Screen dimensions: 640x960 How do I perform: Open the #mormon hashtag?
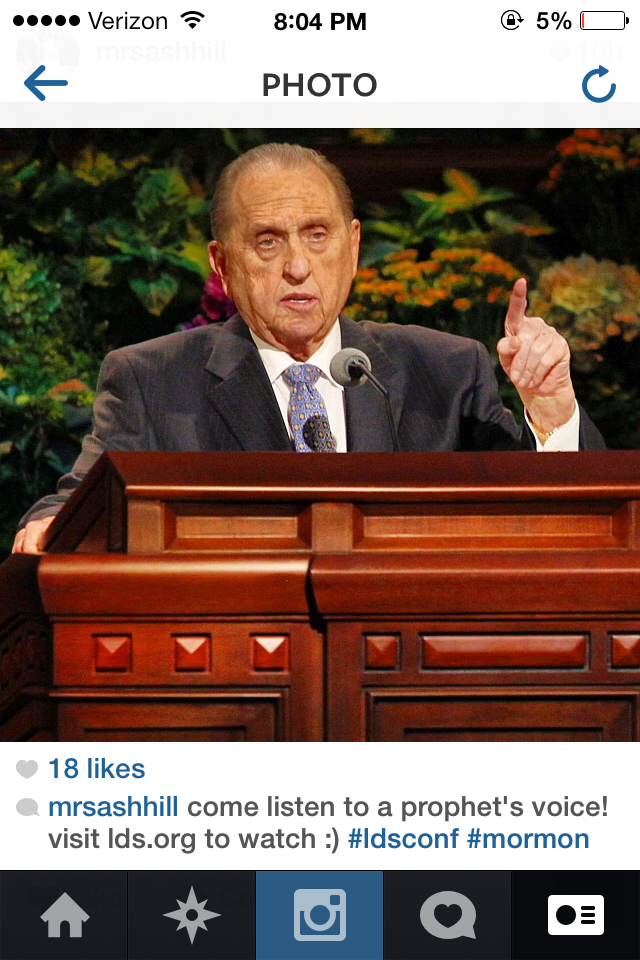[528, 839]
